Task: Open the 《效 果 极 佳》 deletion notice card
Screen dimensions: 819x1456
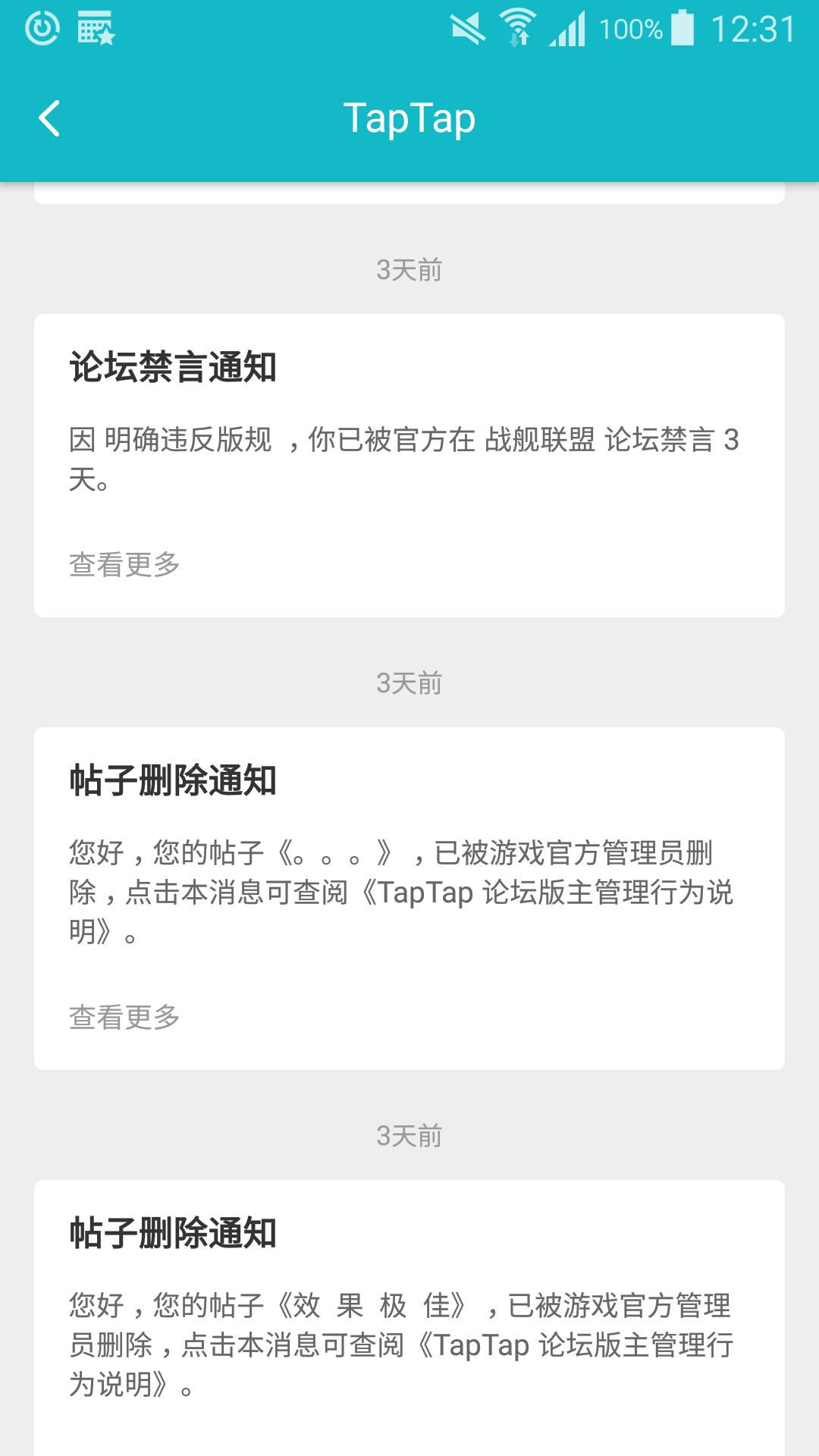Action: pos(409,1318)
